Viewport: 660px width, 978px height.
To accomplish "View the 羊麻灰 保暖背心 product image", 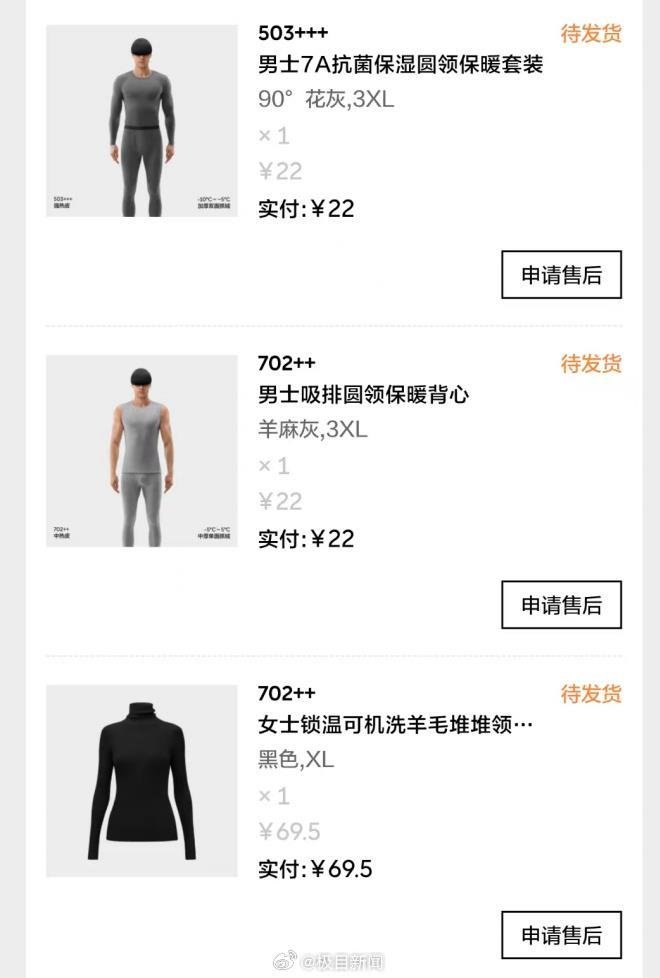I will [142, 451].
